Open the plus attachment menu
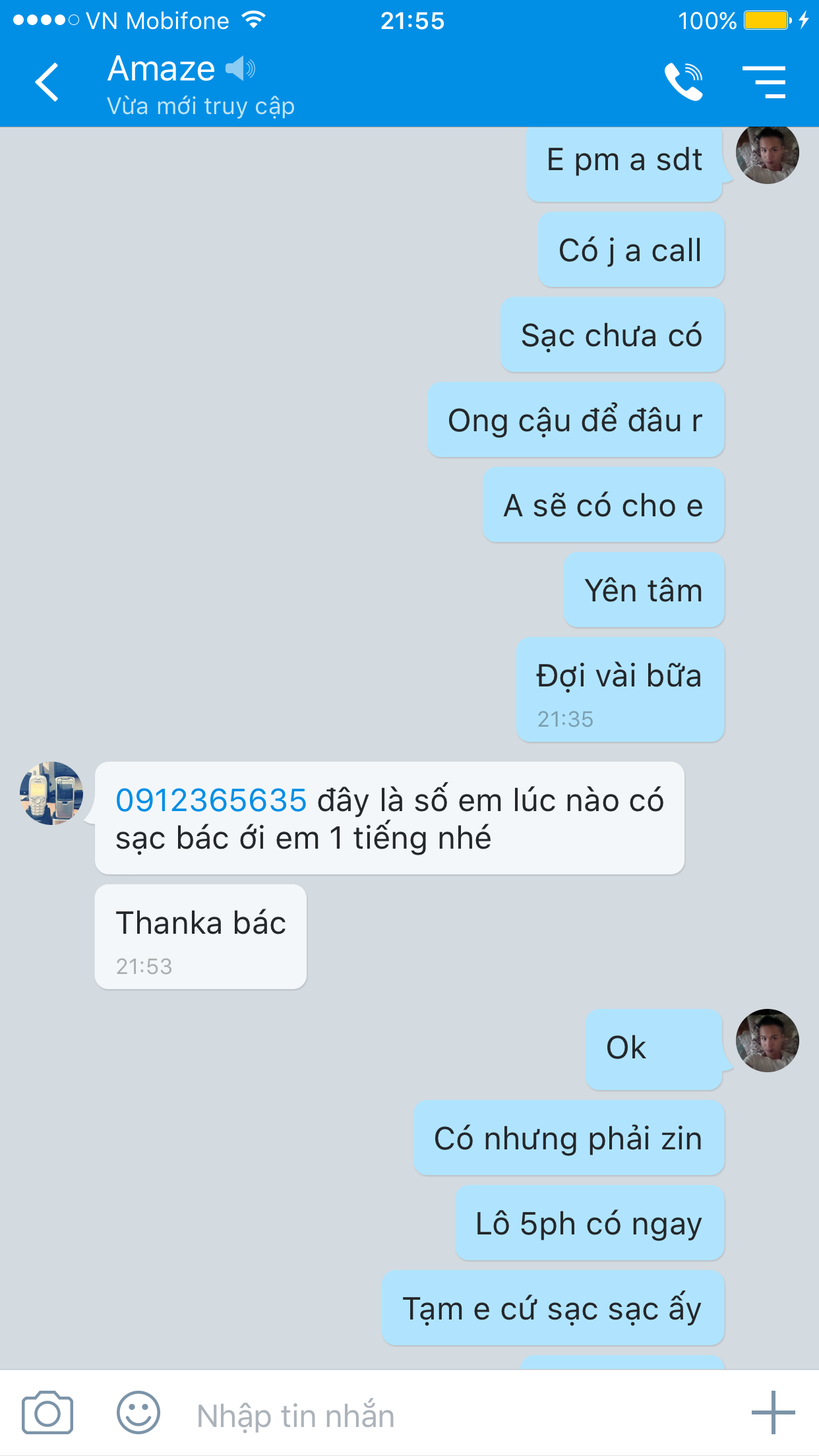 773,1412
